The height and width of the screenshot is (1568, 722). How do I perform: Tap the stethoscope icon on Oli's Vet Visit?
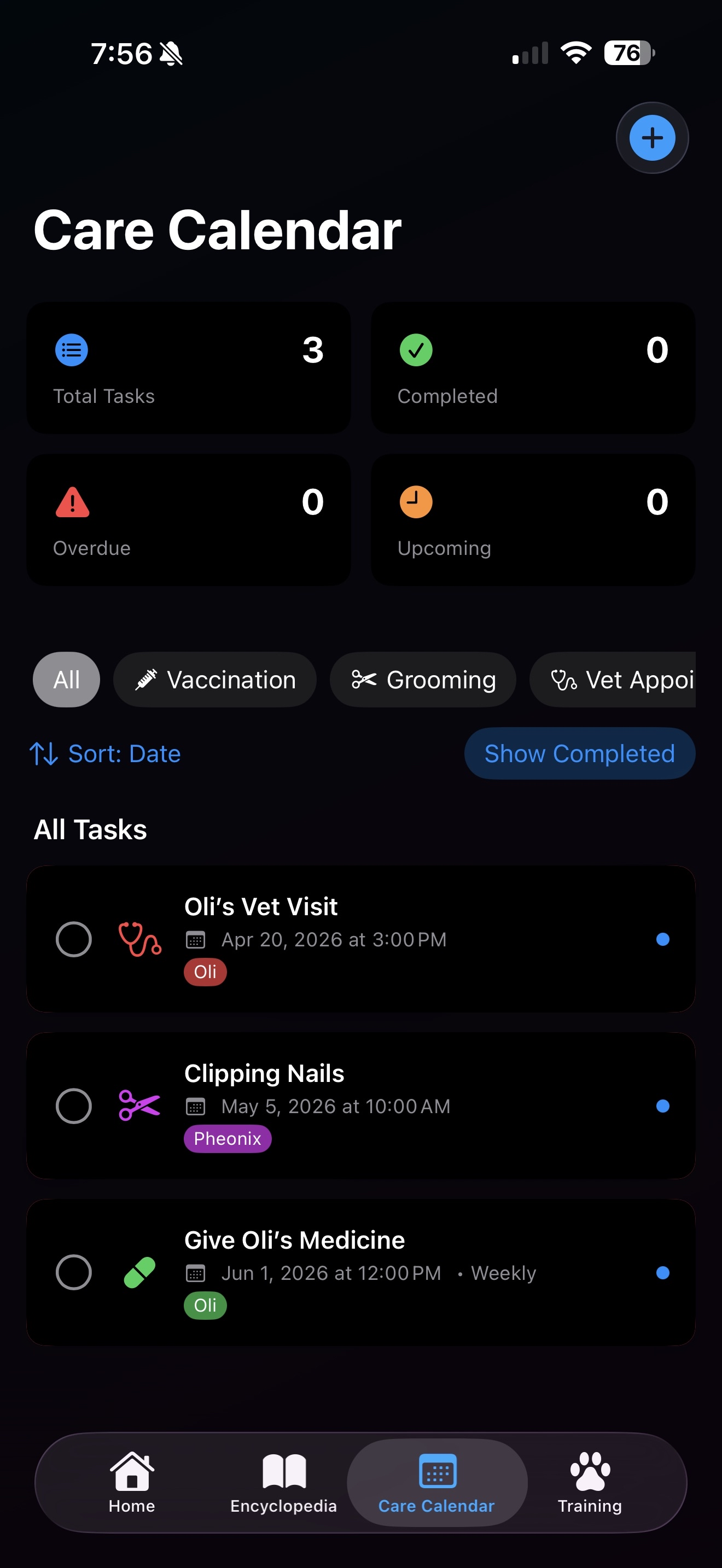point(139,940)
